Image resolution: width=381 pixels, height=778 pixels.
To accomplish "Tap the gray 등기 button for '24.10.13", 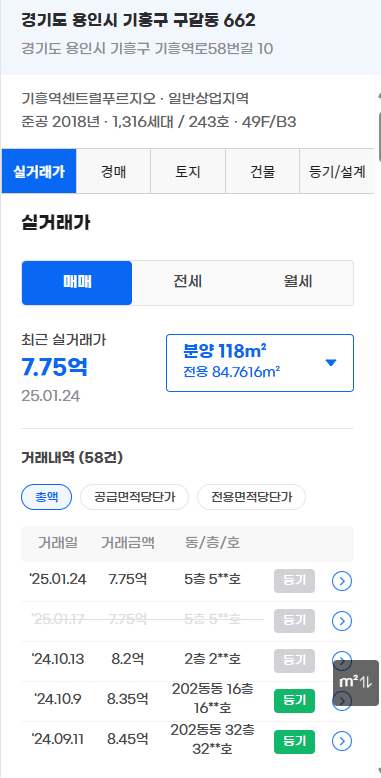I will point(294,660).
